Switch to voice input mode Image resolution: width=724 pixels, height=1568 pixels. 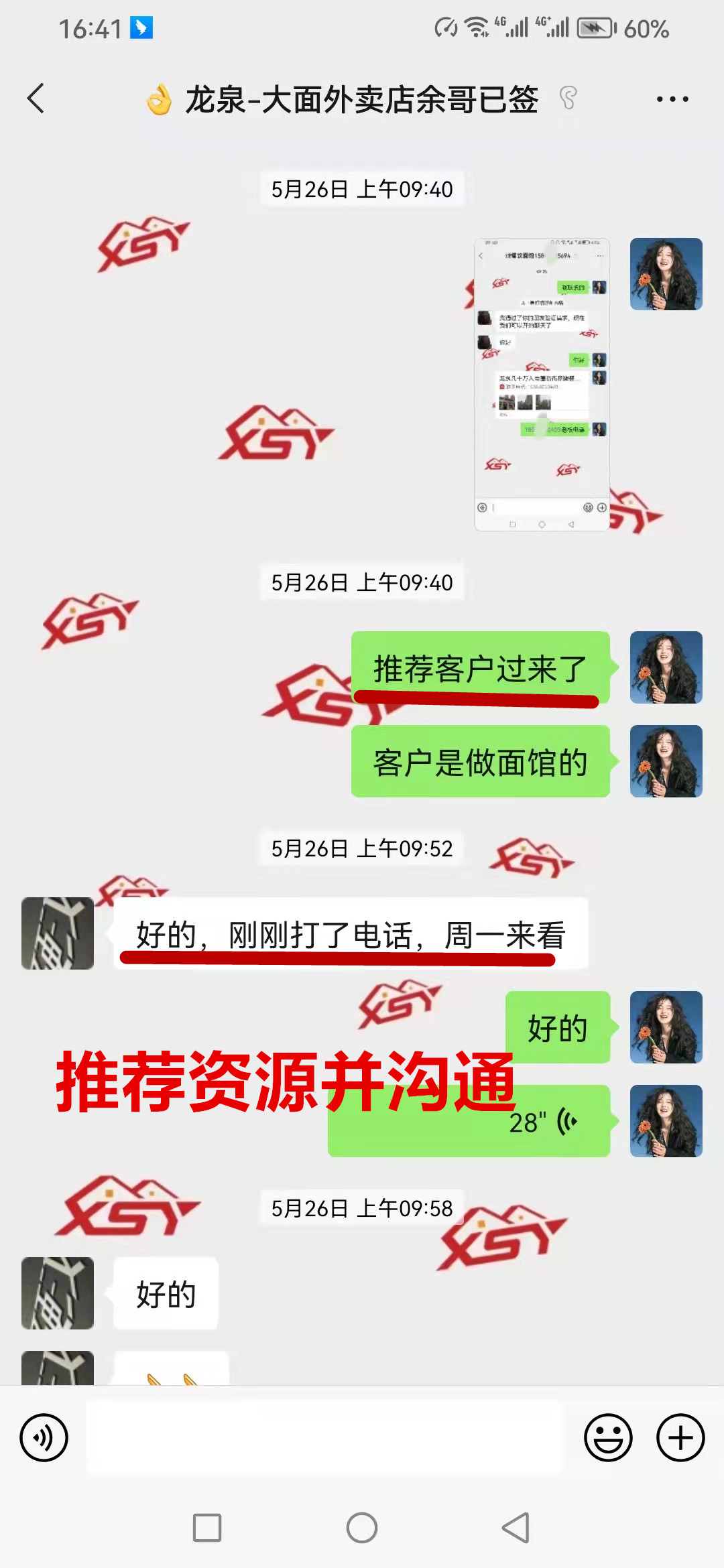point(44,1437)
